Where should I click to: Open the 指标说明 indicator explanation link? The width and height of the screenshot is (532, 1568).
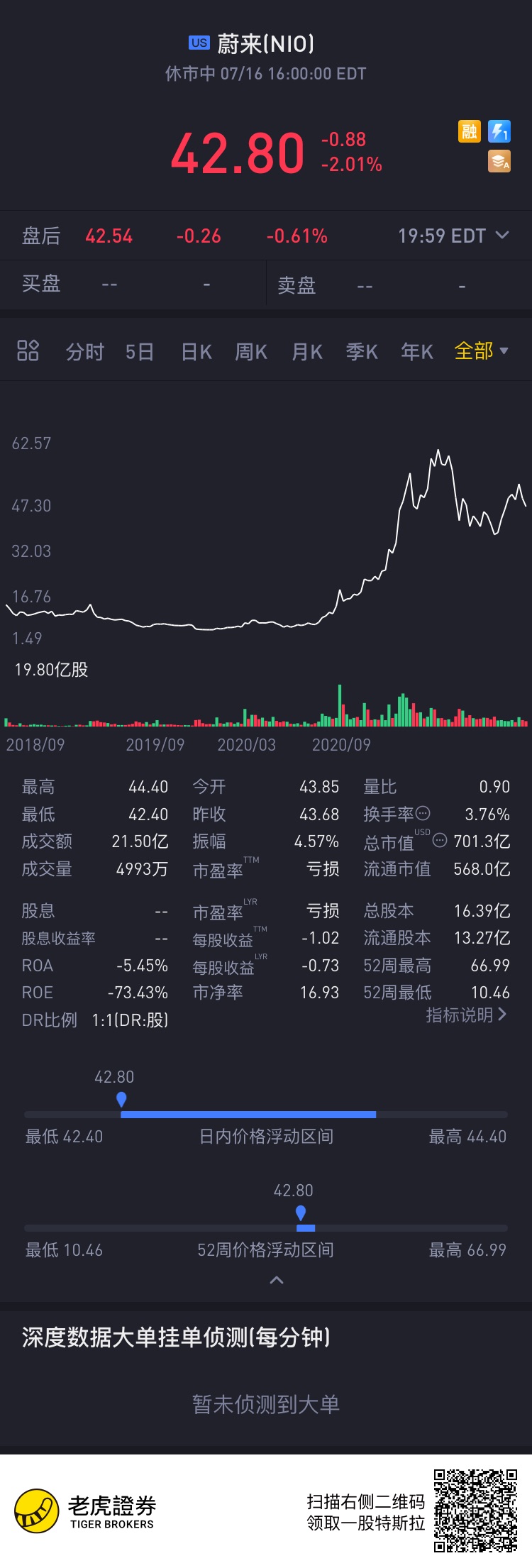tap(466, 1015)
